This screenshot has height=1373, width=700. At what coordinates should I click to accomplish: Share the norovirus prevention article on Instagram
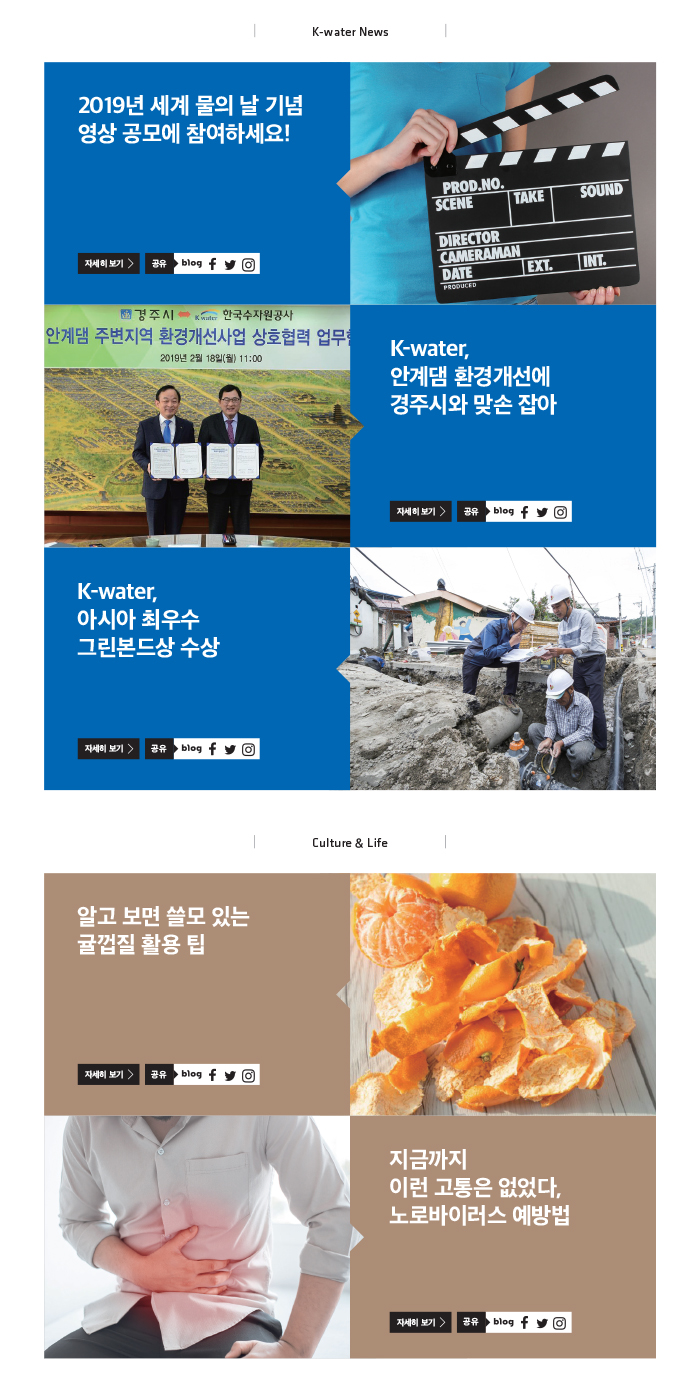(560, 1323)
